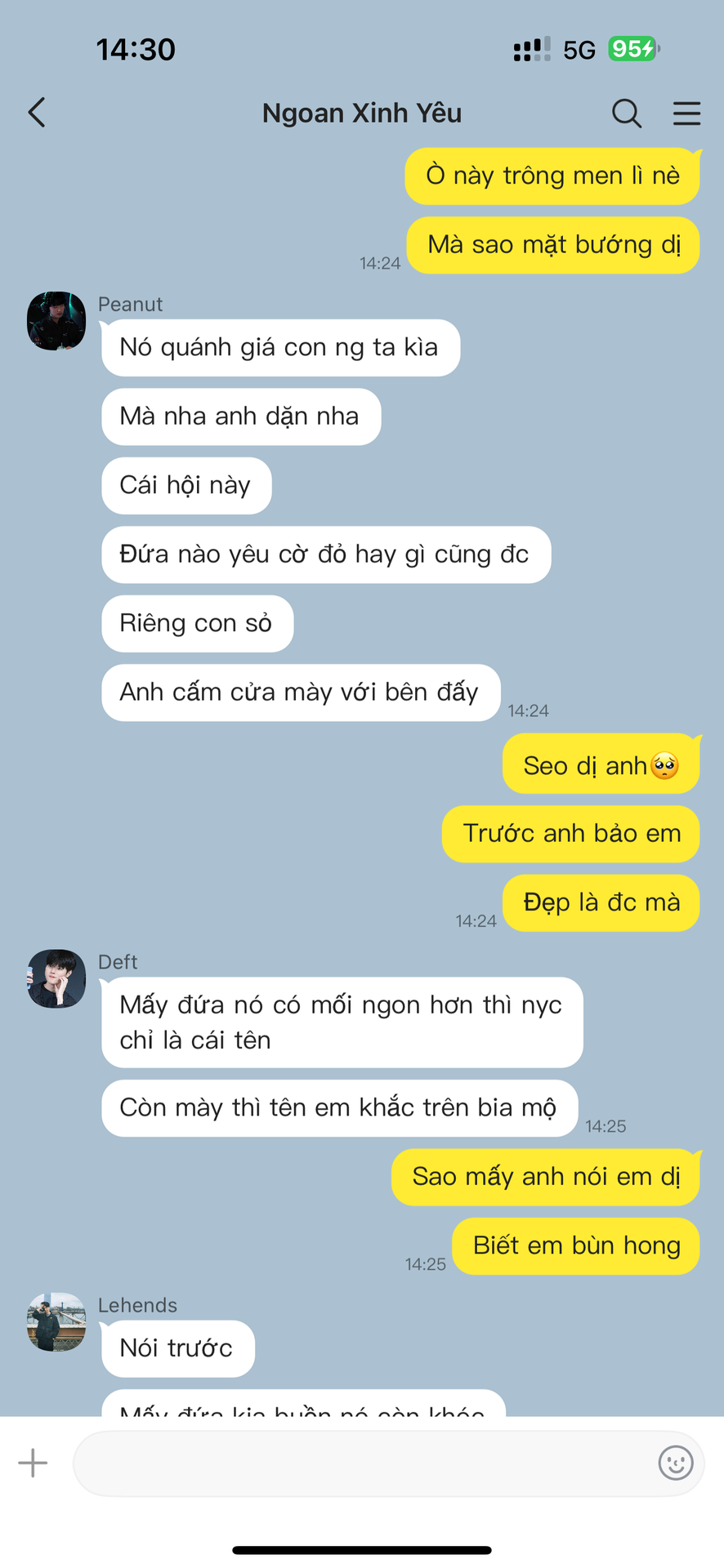This screenshot has width=724, height=1568.
Task: Open the emoji picker
Action: click(675, 1463)
